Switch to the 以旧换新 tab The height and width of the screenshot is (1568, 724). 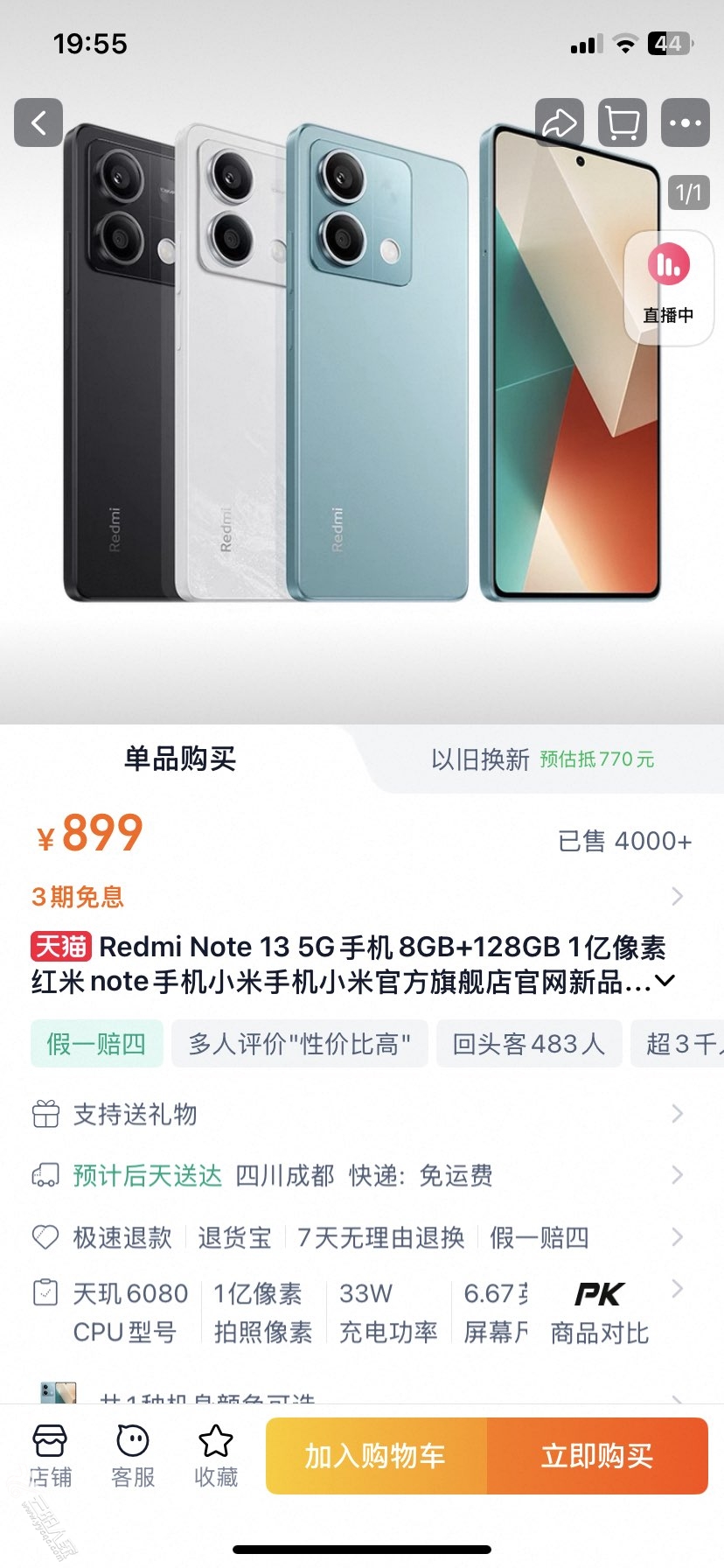[542, 759]
